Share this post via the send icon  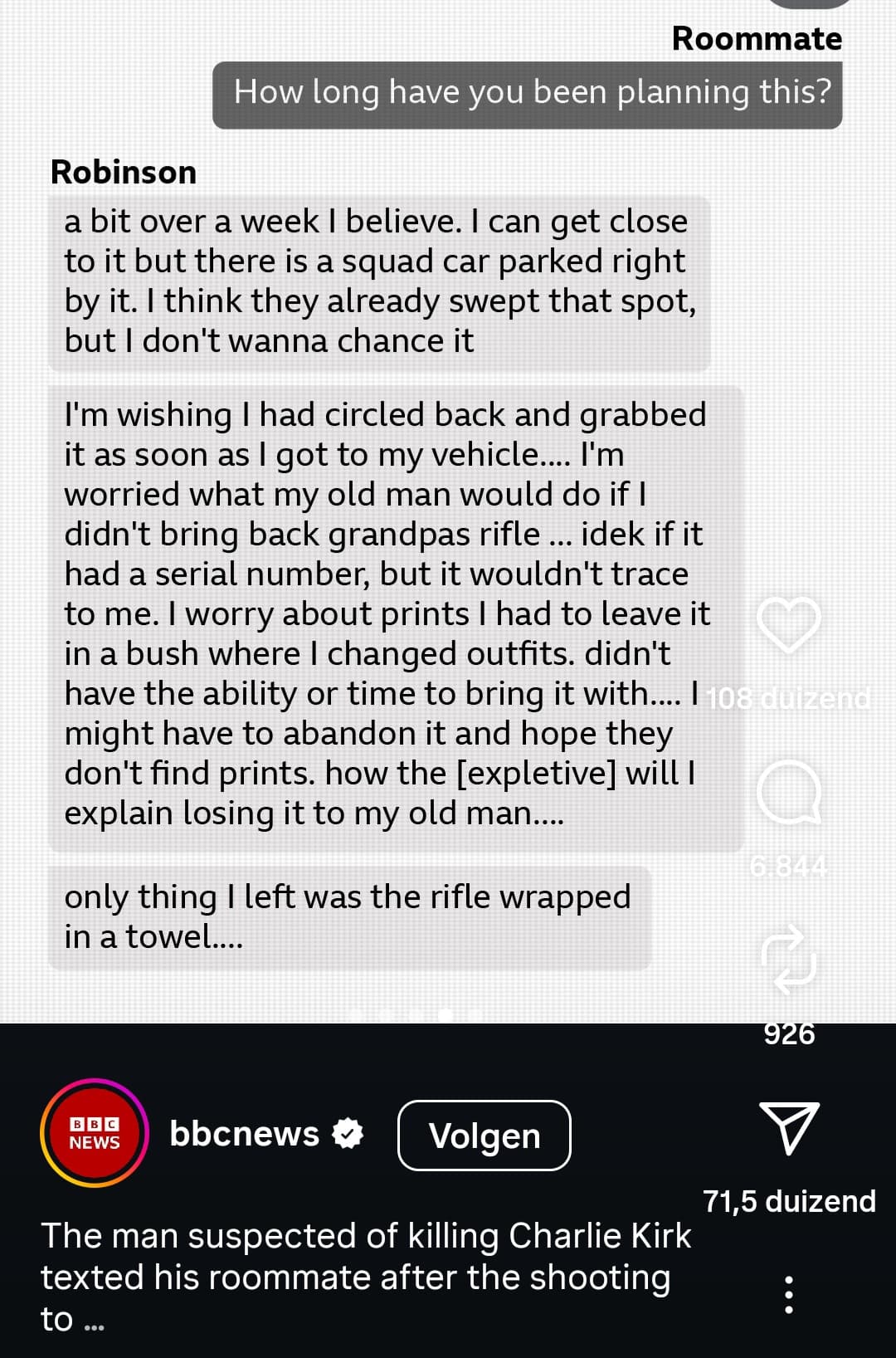tap(789, 1127)
